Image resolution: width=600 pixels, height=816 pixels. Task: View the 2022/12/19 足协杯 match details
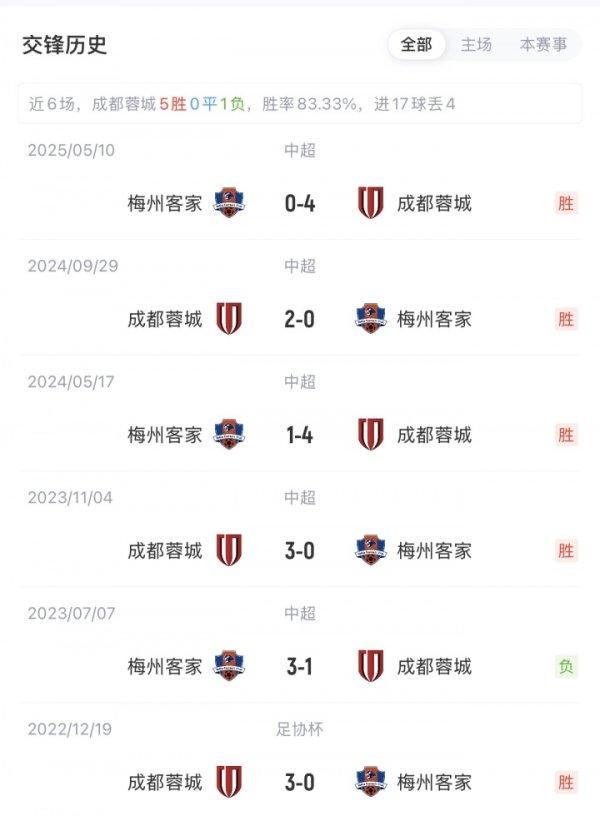299,782
